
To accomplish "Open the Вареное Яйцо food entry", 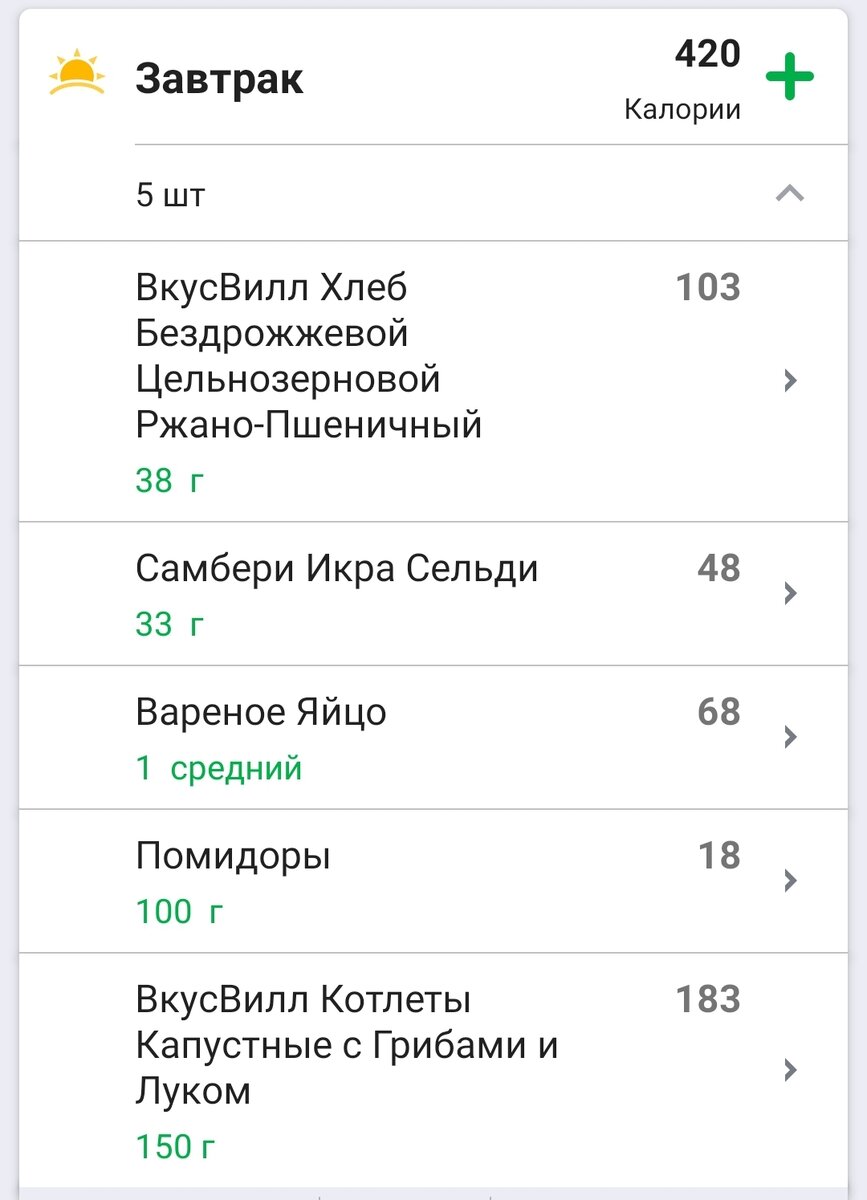I will pos(260,712).
